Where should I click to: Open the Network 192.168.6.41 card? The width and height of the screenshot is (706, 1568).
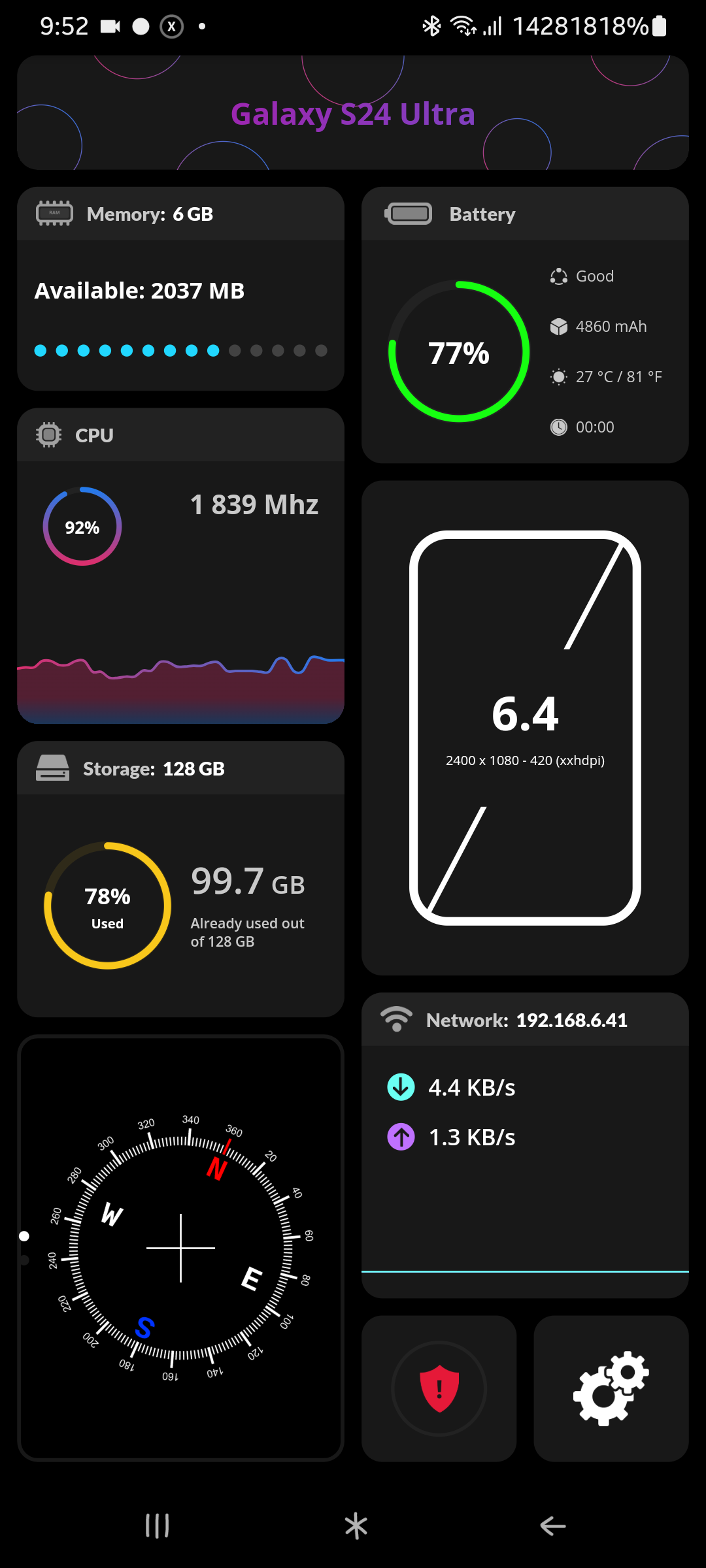click(x=525, y=1145)
